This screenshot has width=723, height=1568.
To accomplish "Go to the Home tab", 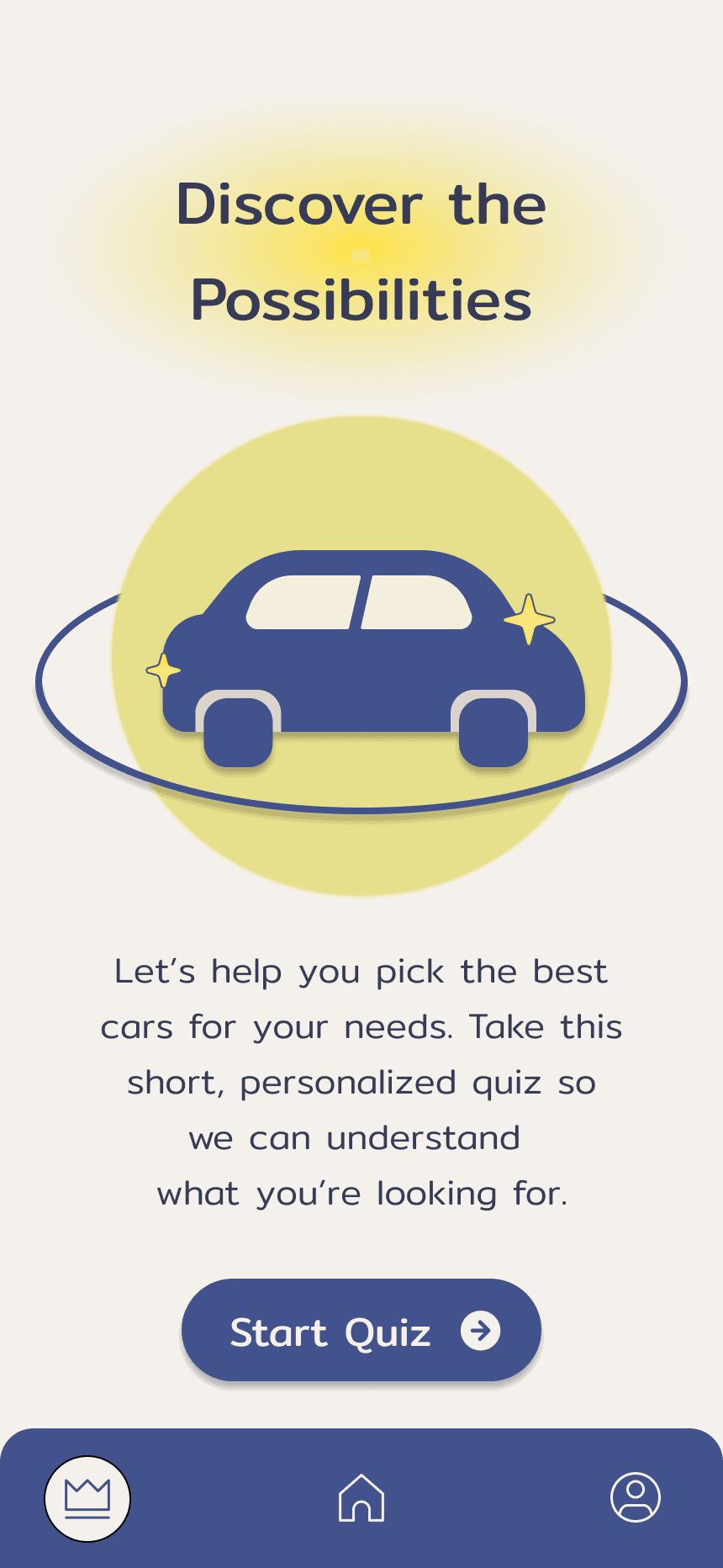I will point(361,1498).
